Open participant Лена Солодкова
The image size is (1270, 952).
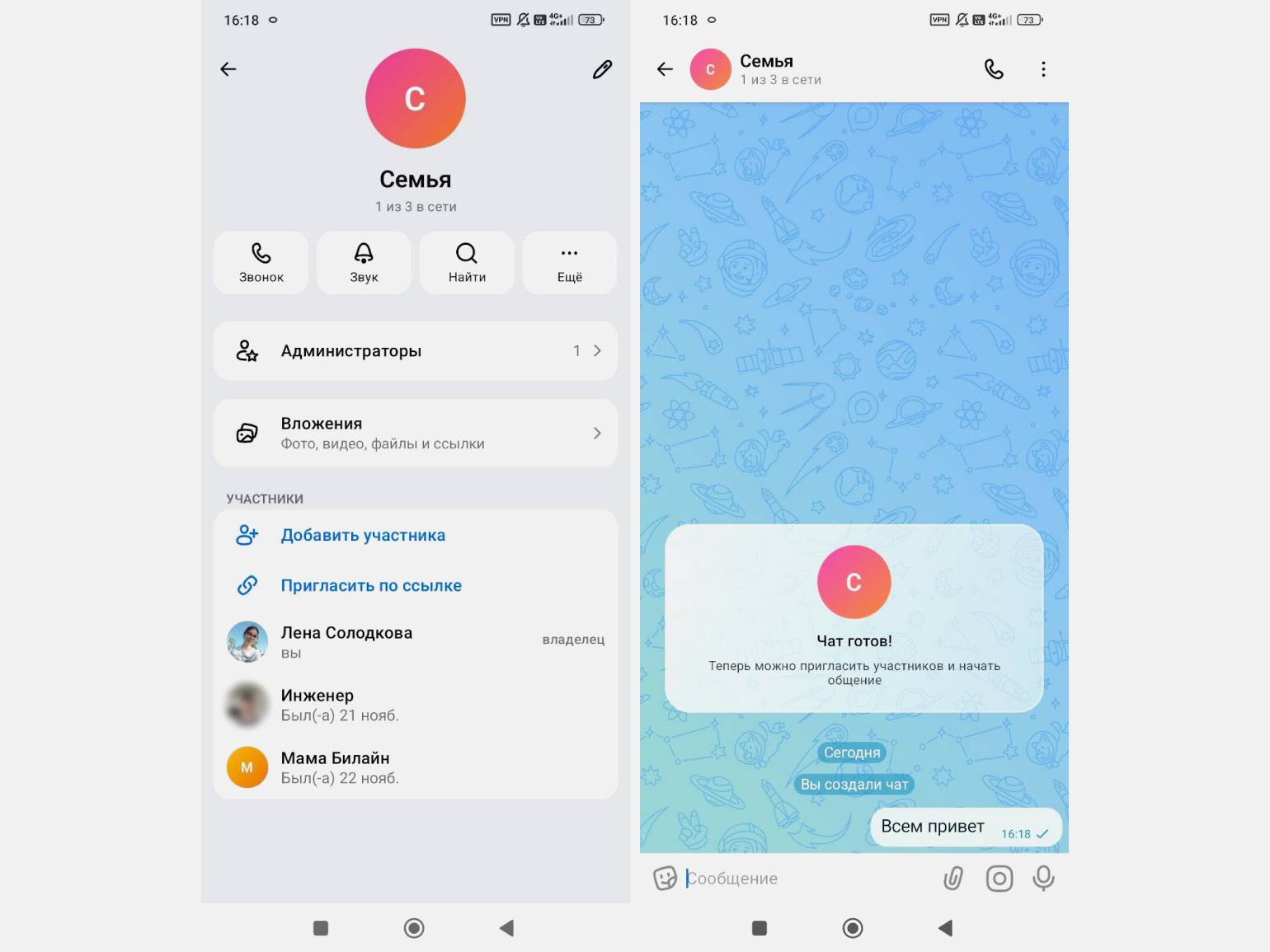(x=346, y=641)
